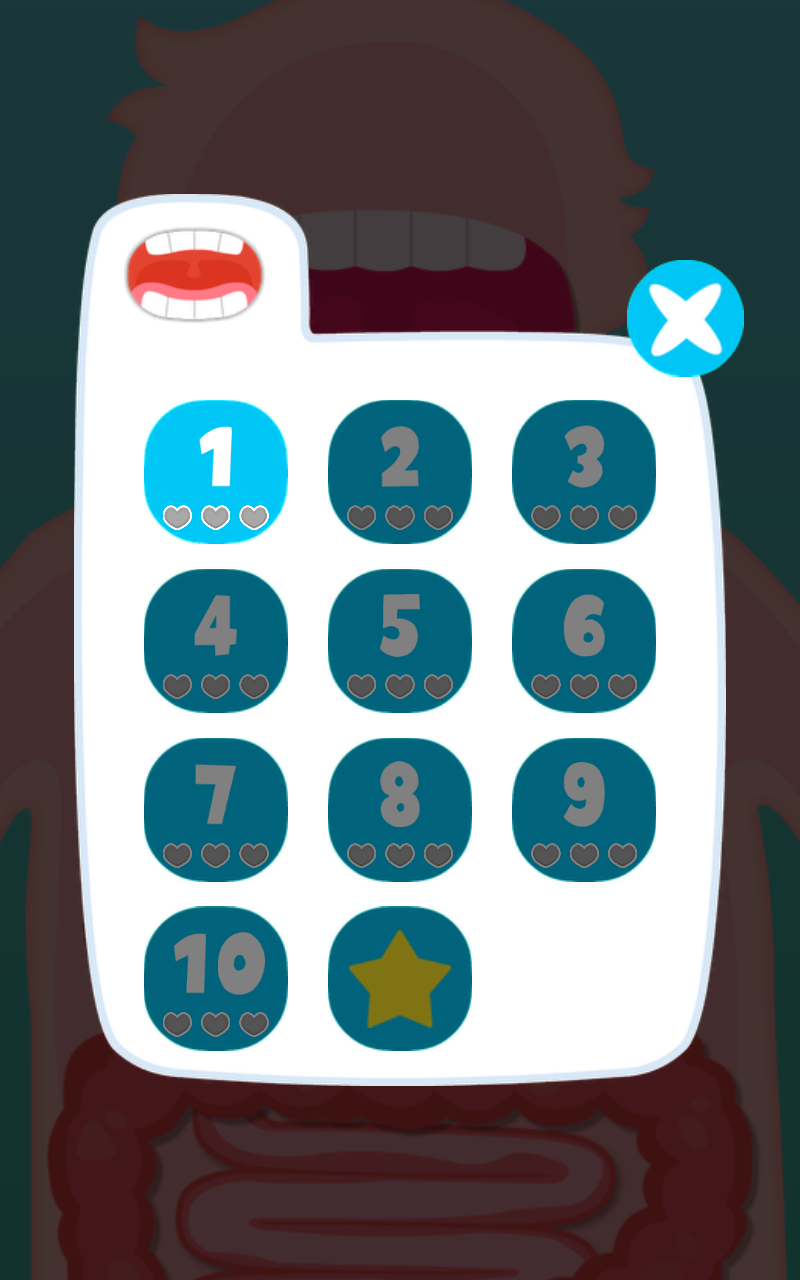Tap the level 5 tile
This screenshot has width=800, height=1280.
400,641
